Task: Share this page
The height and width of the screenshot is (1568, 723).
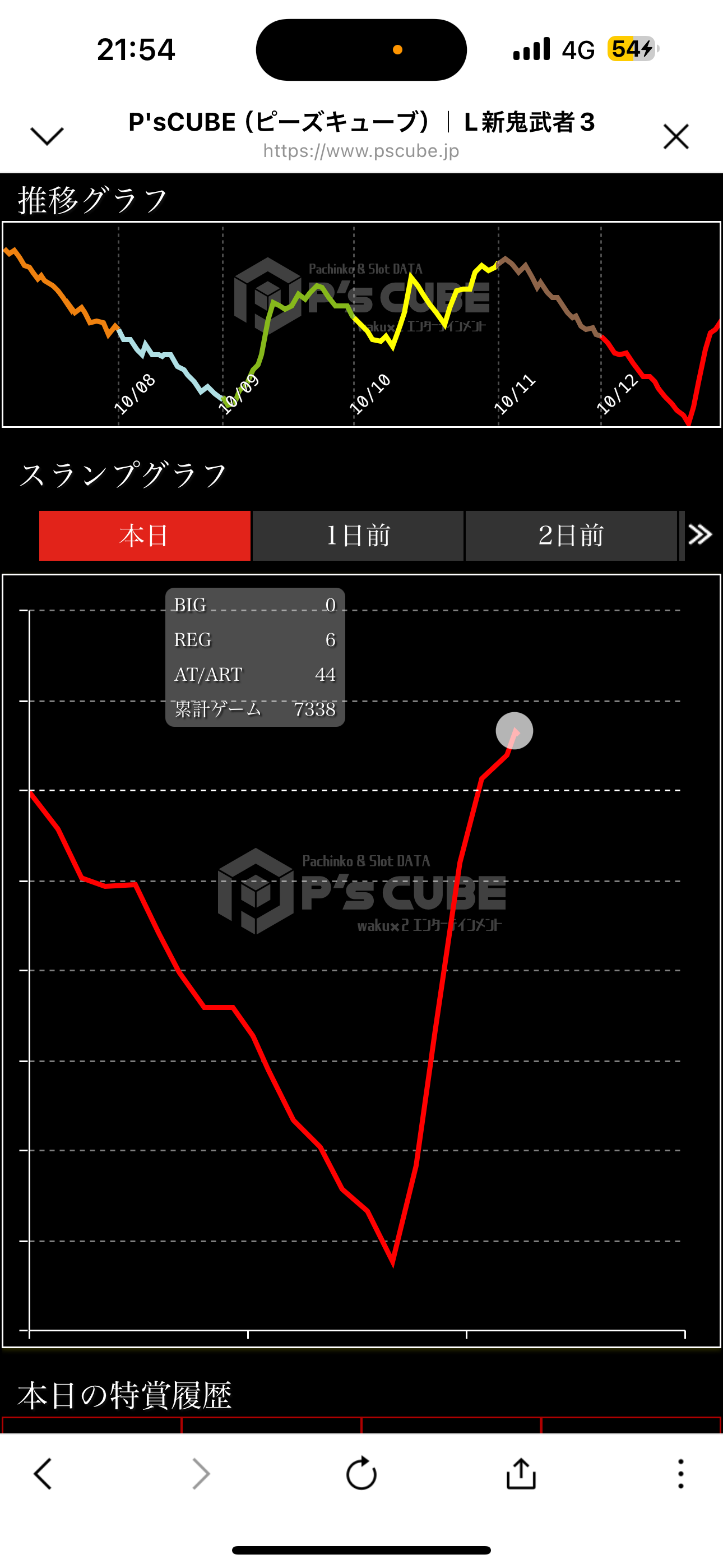Action: (x=521, y=1474)
